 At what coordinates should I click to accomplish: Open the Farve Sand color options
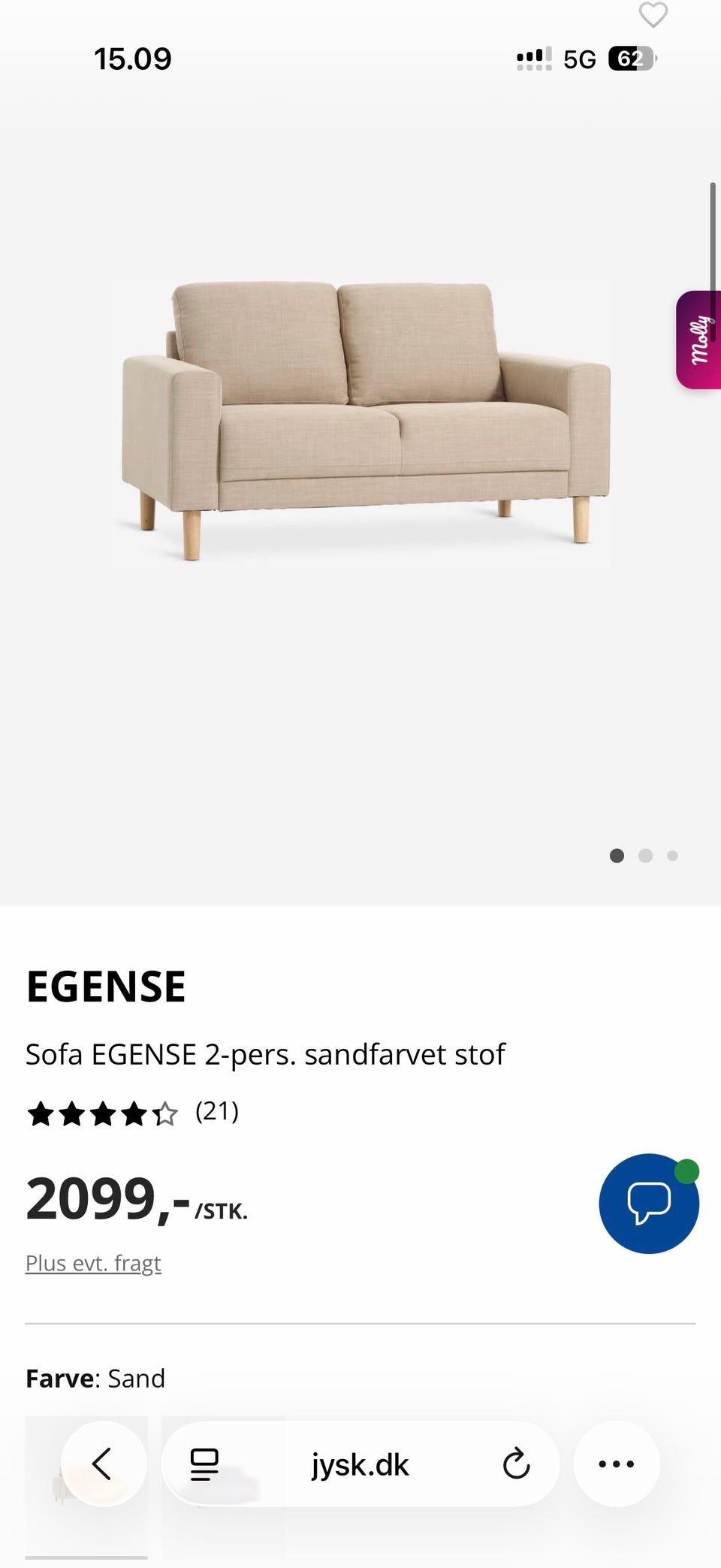(95, 1378)
